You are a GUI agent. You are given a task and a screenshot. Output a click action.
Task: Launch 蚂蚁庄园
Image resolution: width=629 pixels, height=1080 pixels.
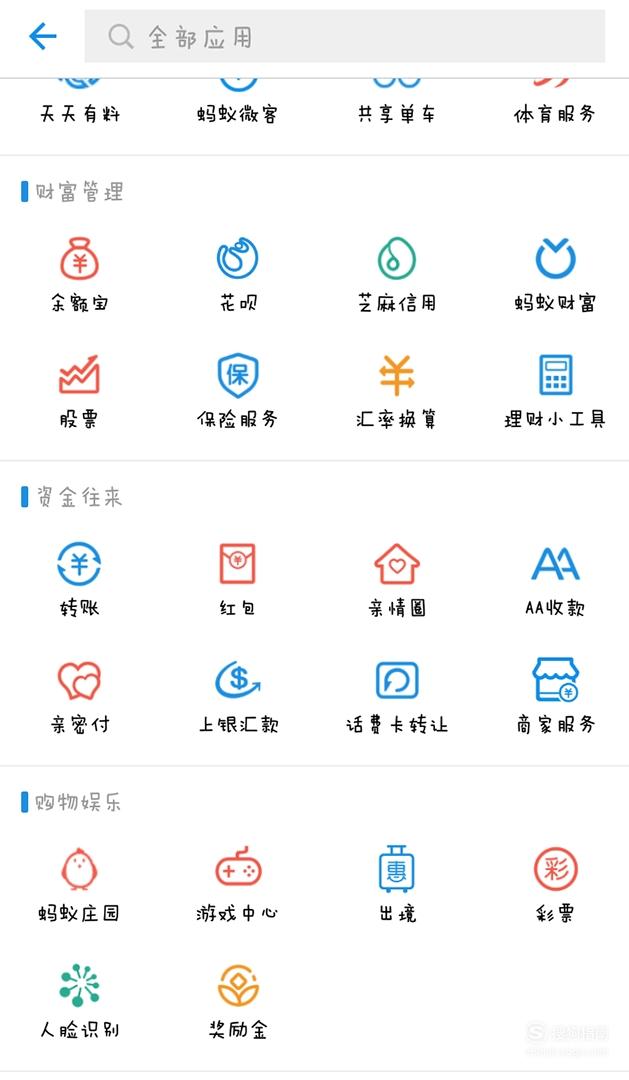click(x=79, y=885)
